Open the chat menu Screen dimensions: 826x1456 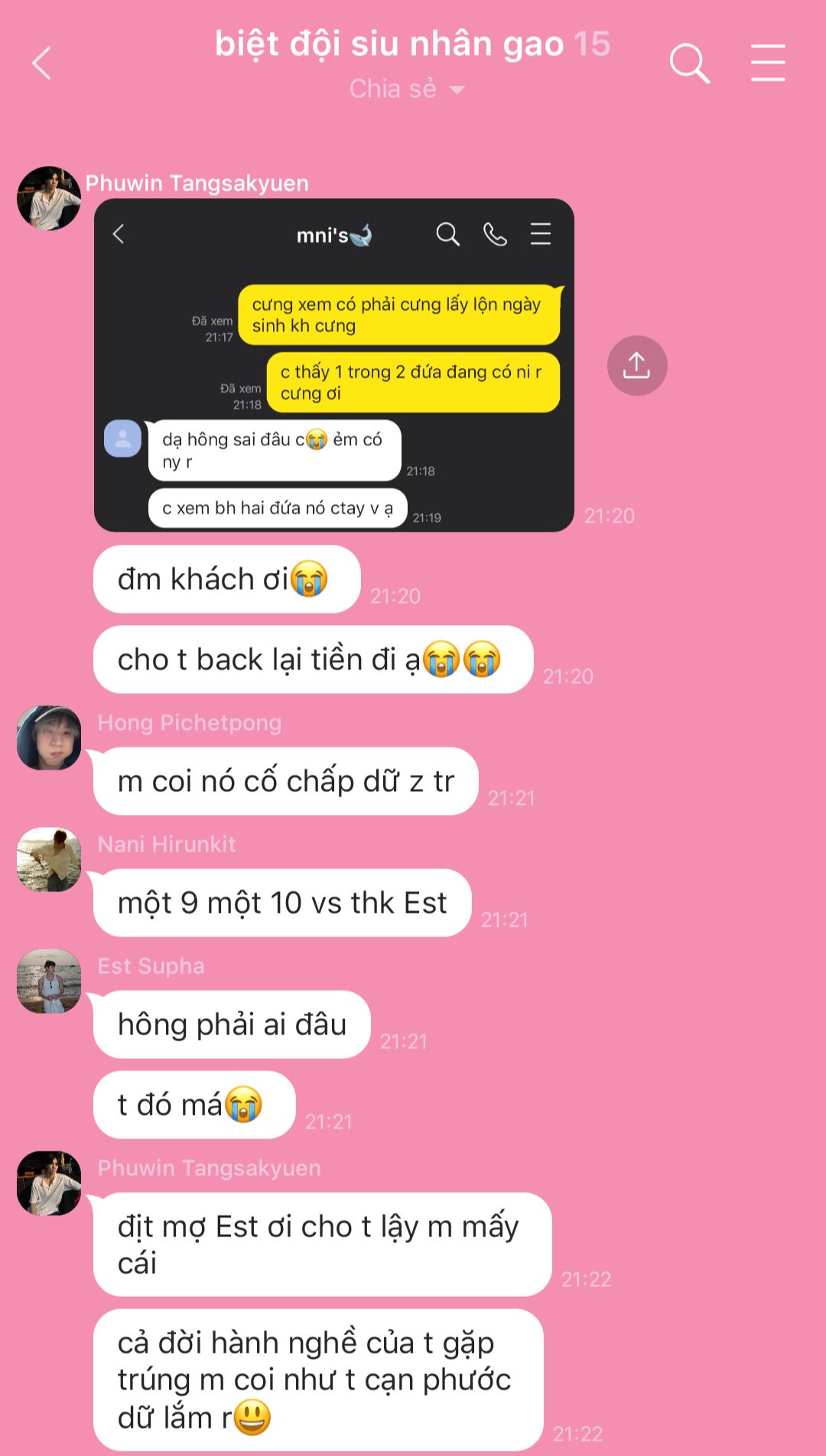(768, 63)
